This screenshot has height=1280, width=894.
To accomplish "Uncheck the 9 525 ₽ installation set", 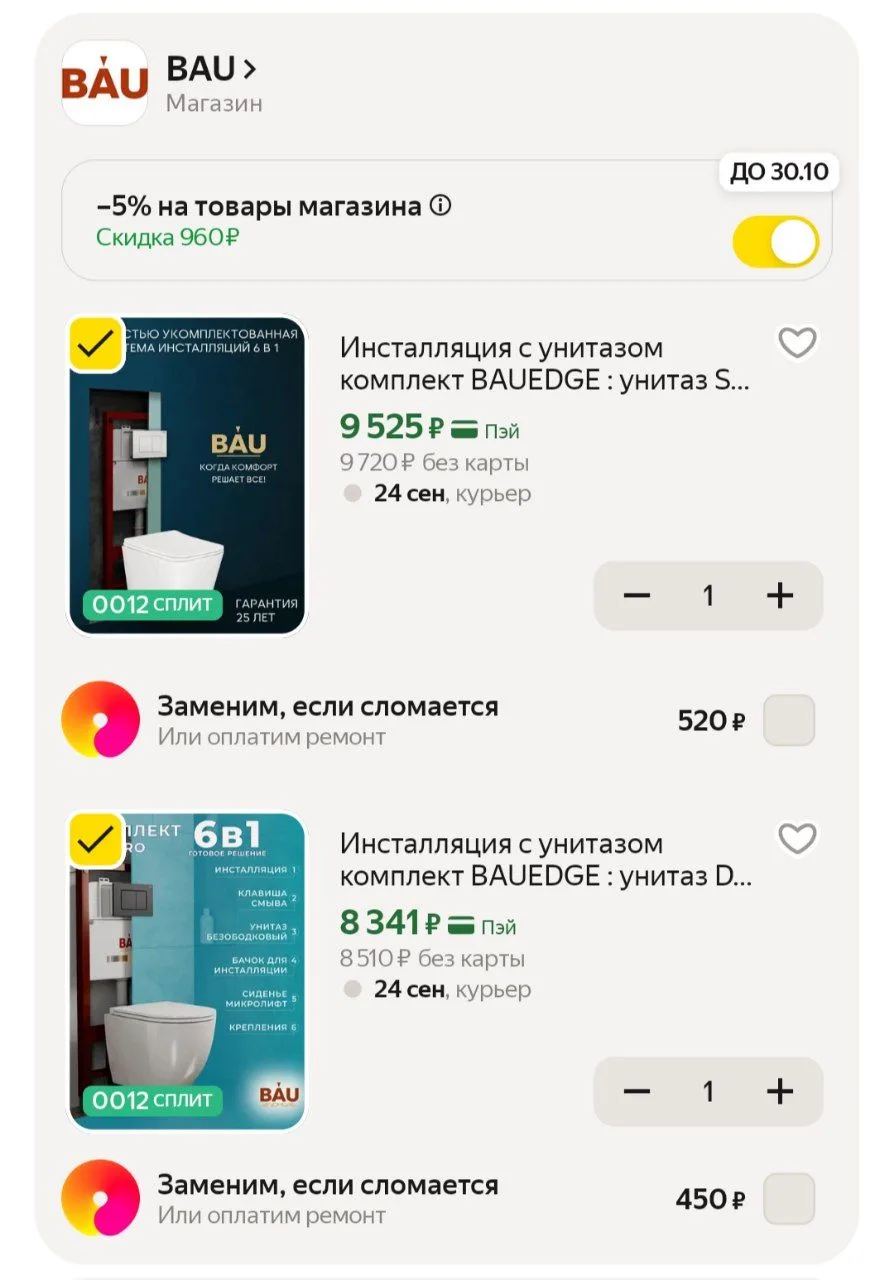I will click(x=96, y=345).
